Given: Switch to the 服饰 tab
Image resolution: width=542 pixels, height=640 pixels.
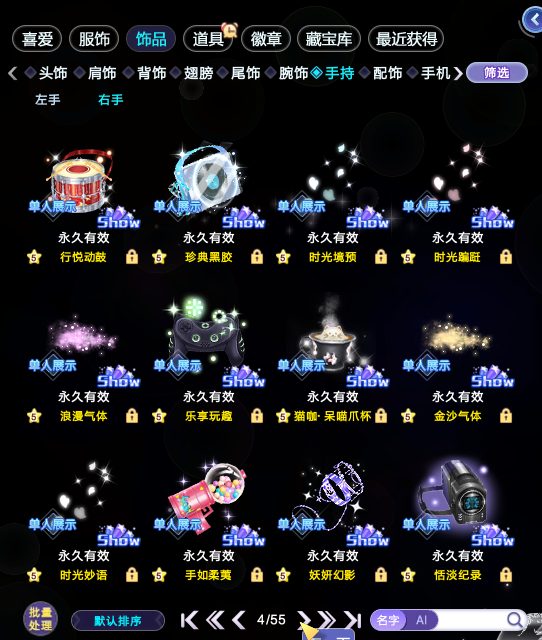Looking at the screenshot, I should point(94,39).
